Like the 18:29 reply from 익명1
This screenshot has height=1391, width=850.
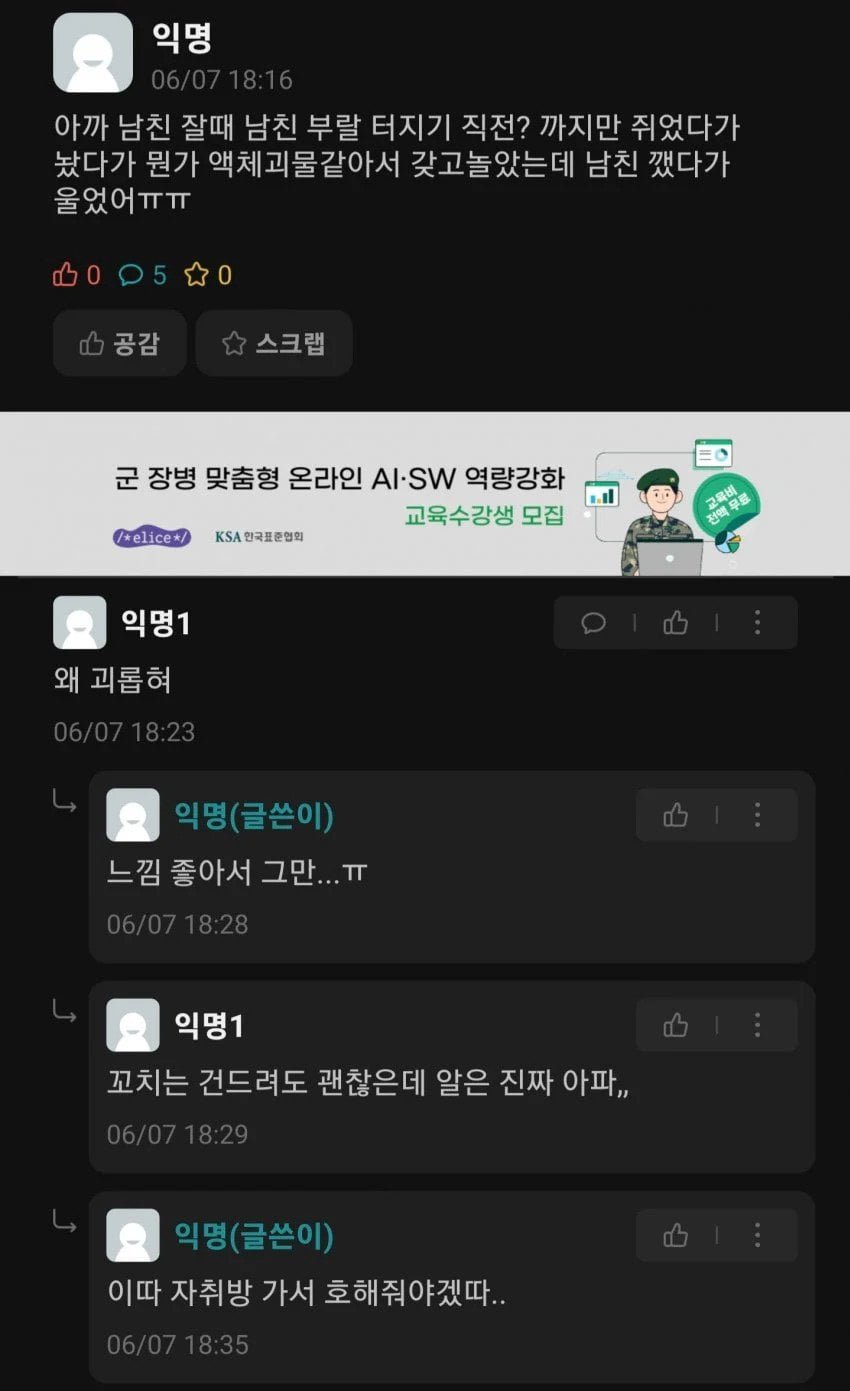tap(676, 1025)
